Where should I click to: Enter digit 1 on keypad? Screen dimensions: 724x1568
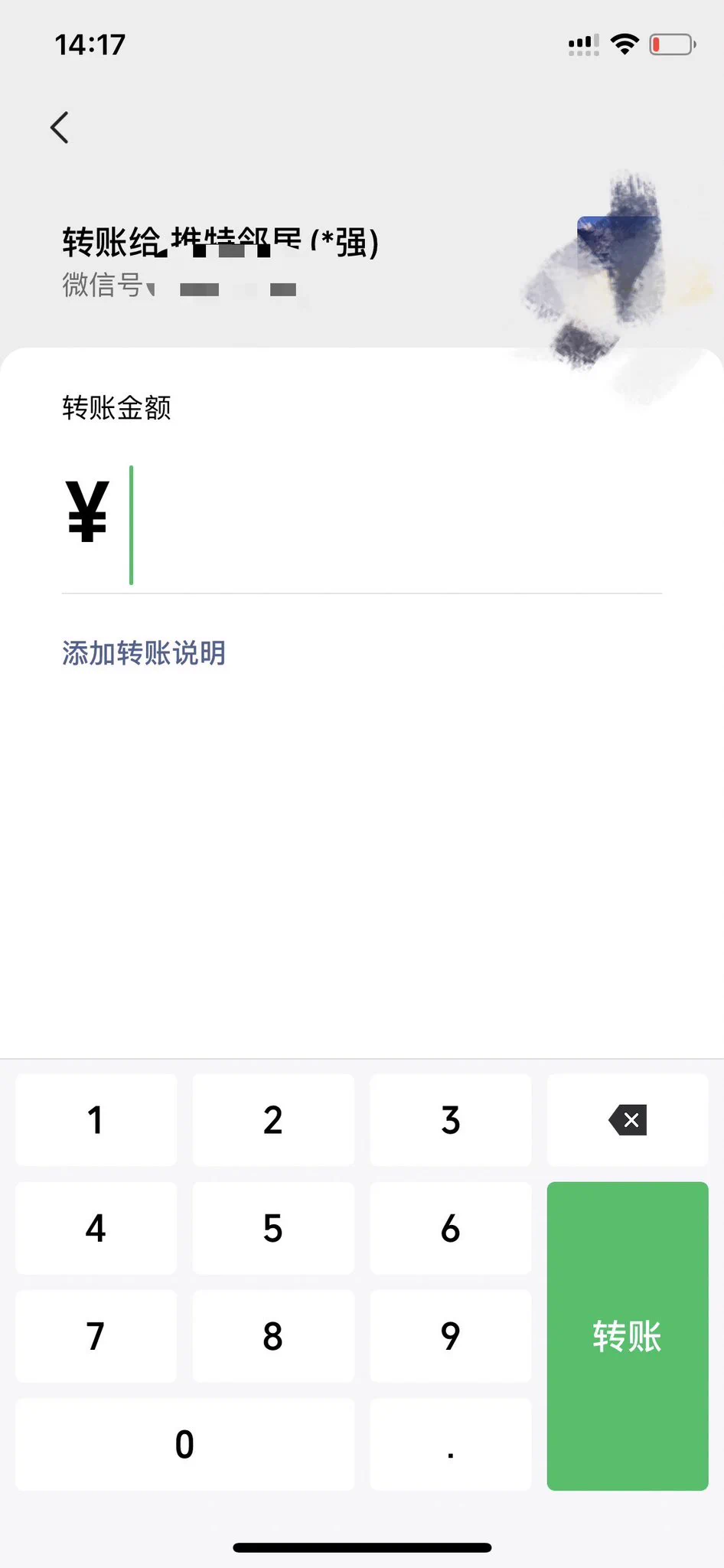tap(96, 1120)
